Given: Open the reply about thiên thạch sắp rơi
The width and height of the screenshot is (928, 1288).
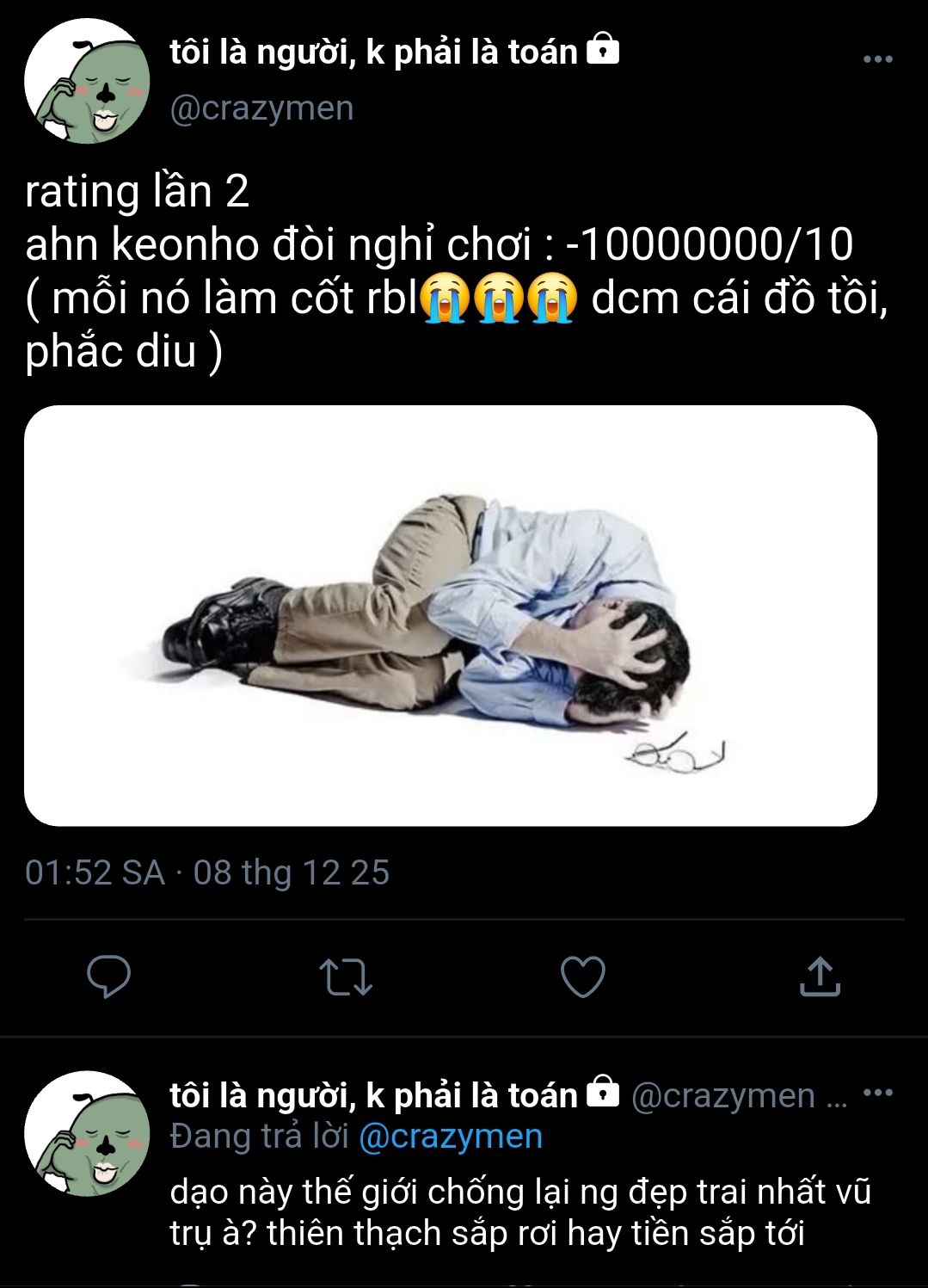Looking at the screenshot, I should tap(519, 1212).
